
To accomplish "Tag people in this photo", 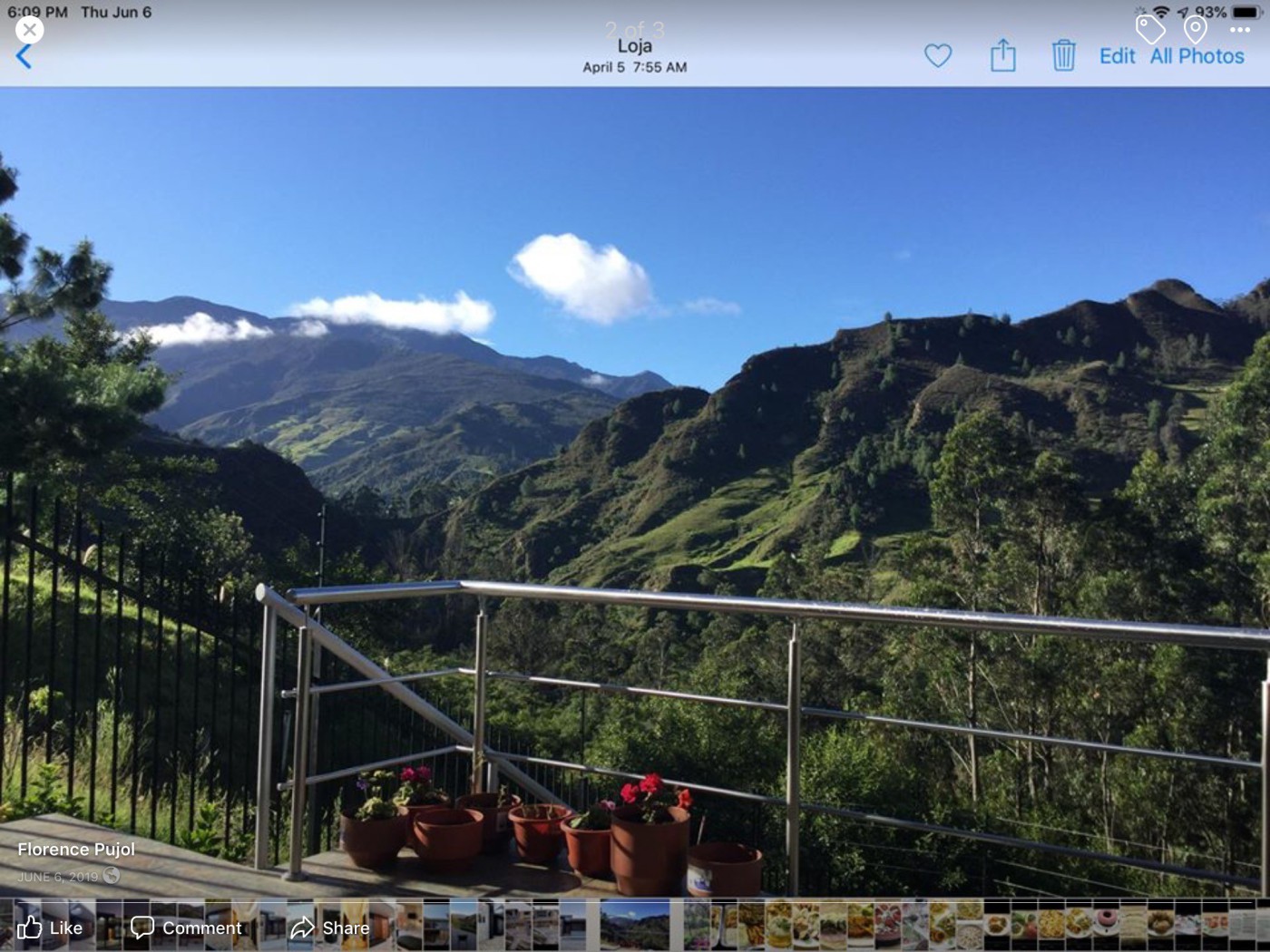I will coord(1150,29).
